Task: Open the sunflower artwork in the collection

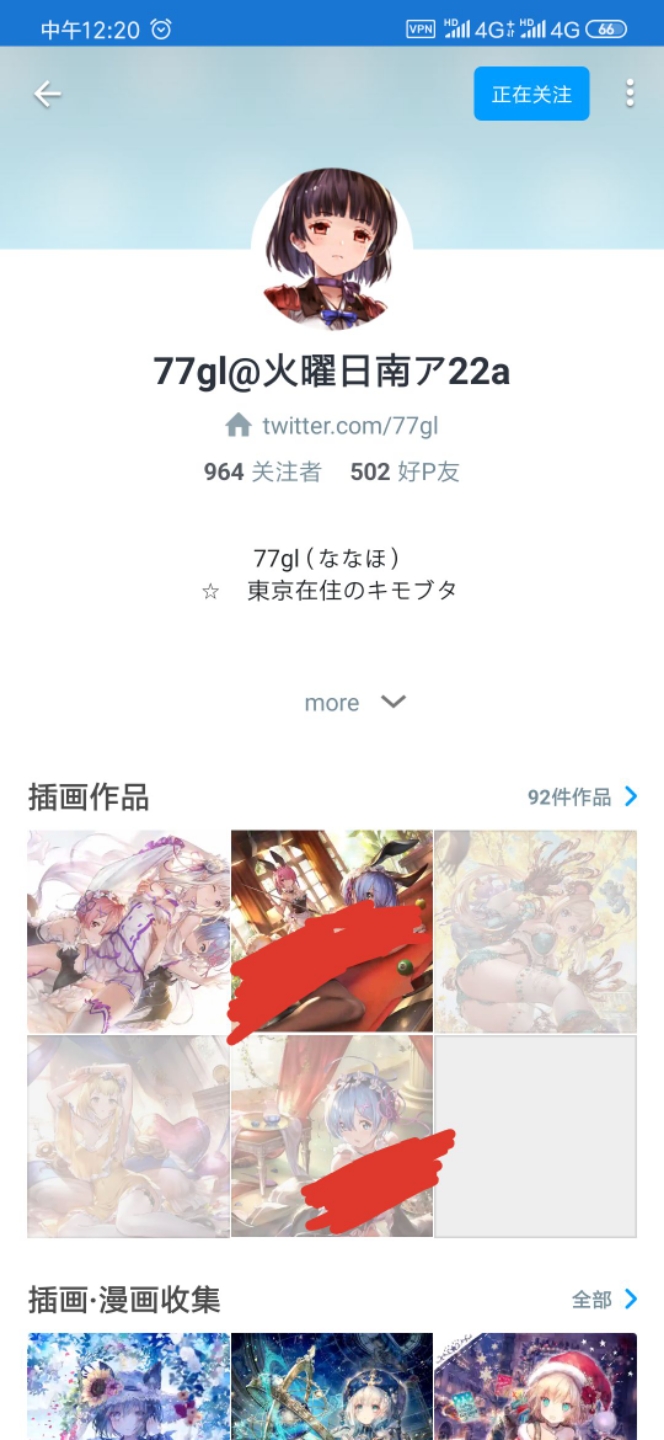Action: coord(128,1386)
